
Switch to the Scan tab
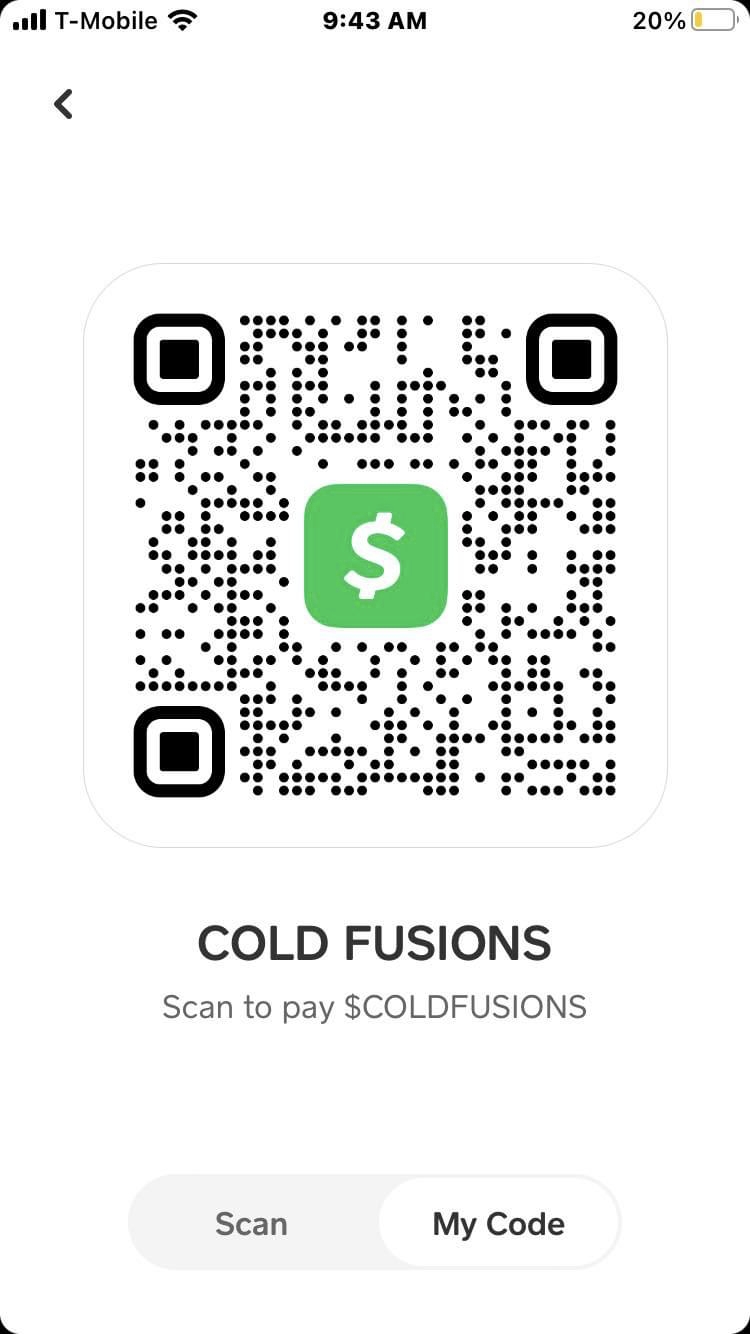coord(252,1224)
